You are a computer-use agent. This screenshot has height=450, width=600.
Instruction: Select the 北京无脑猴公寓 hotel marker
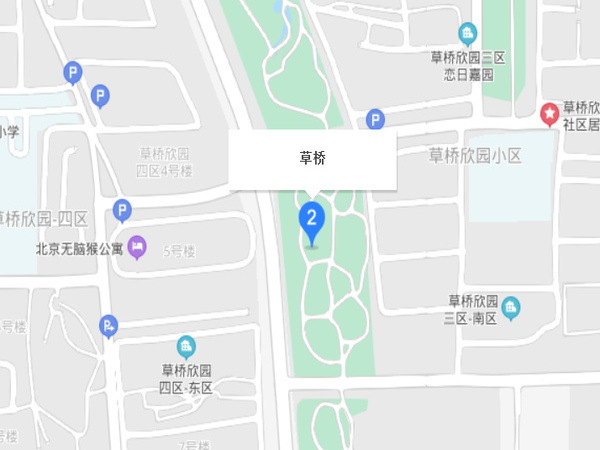tap(137, 245)
